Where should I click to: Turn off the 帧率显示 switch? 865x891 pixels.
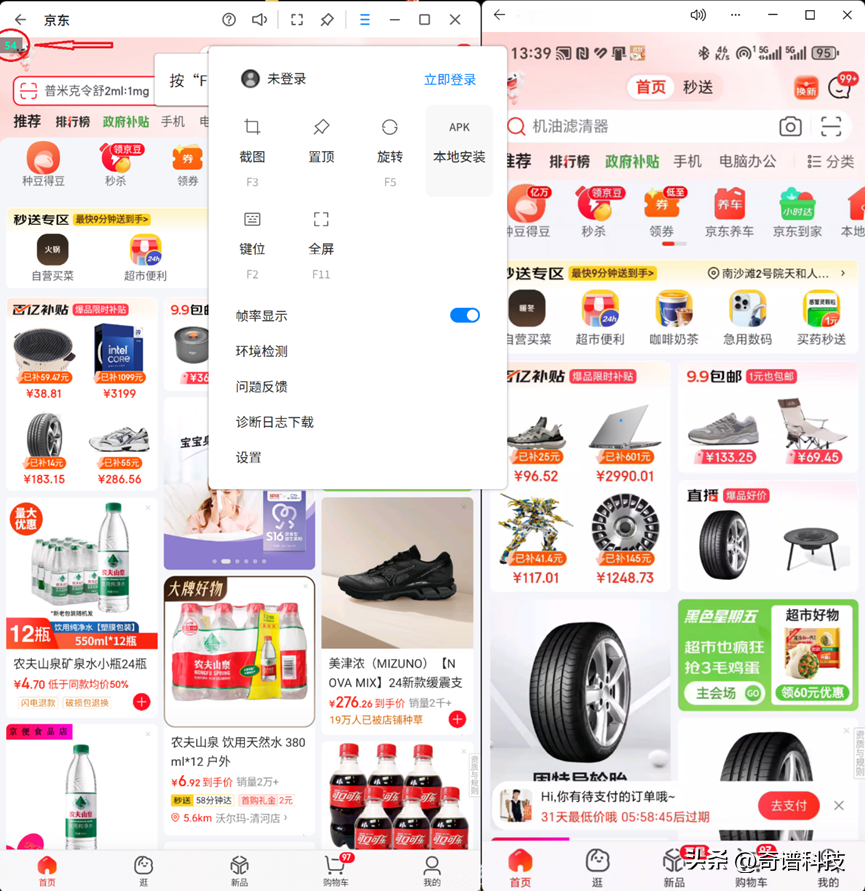[x=465, y=315]
